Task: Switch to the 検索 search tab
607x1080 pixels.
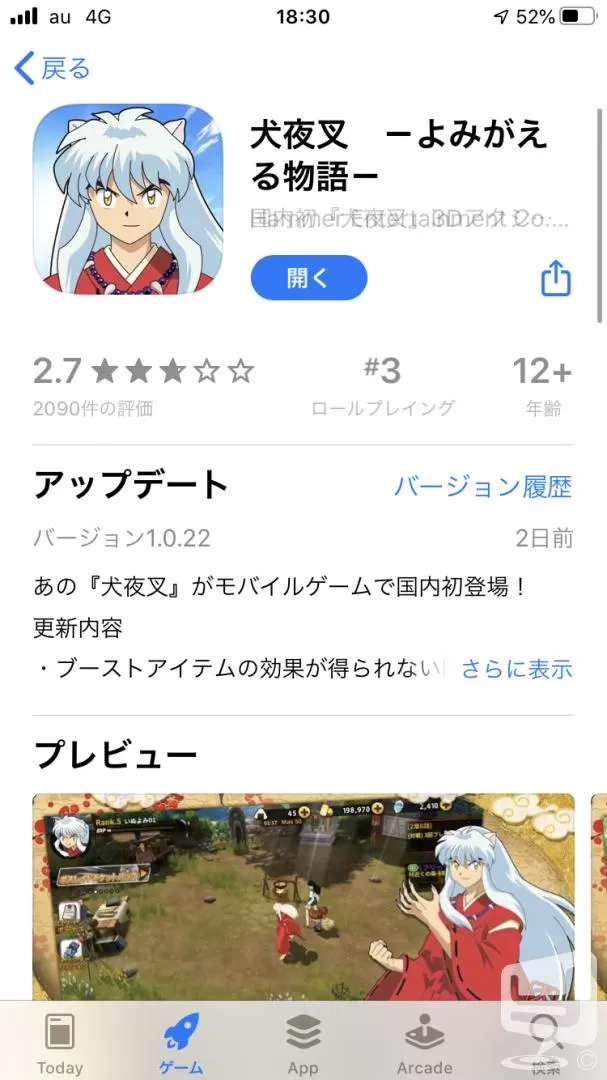Action: [546, 1043]
